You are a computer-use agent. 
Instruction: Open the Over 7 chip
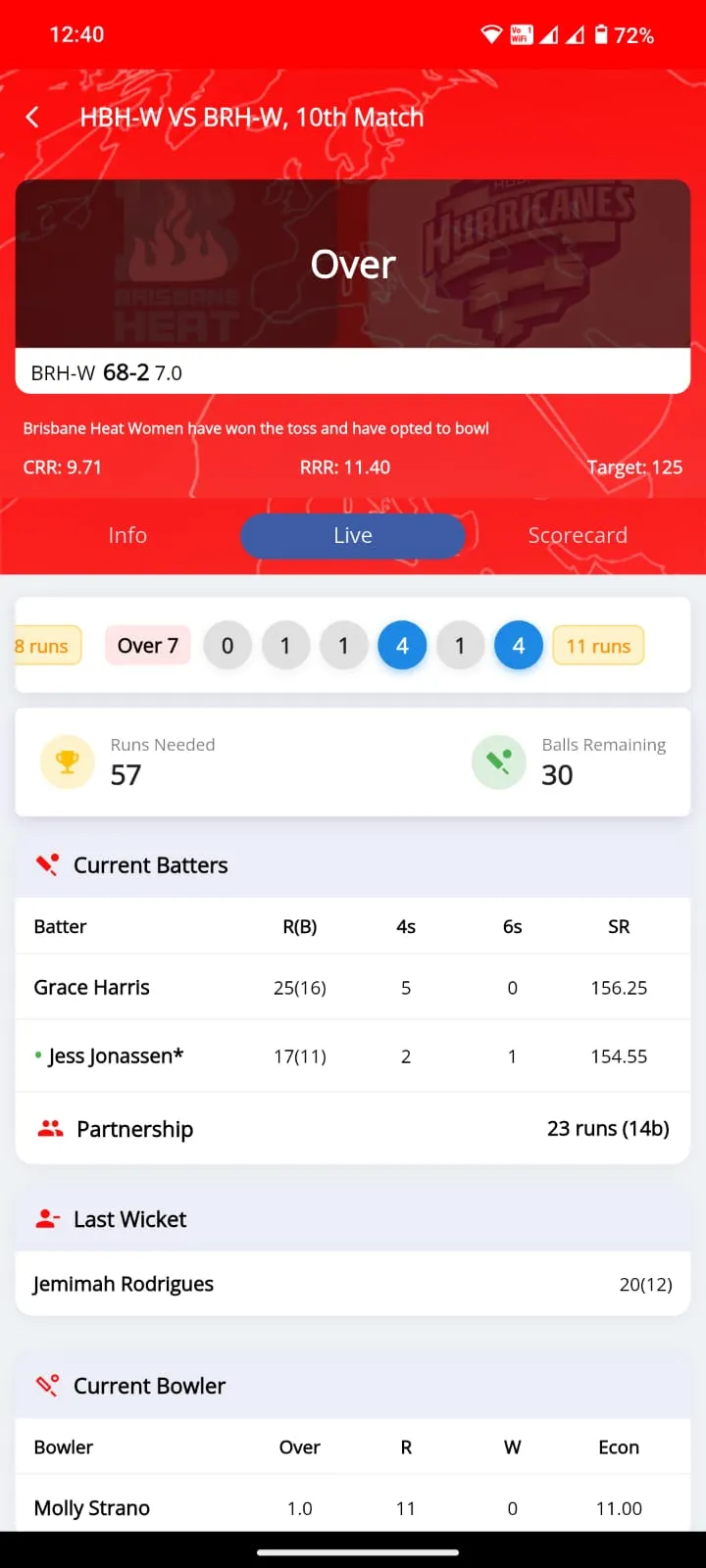(x=147, y=645)
